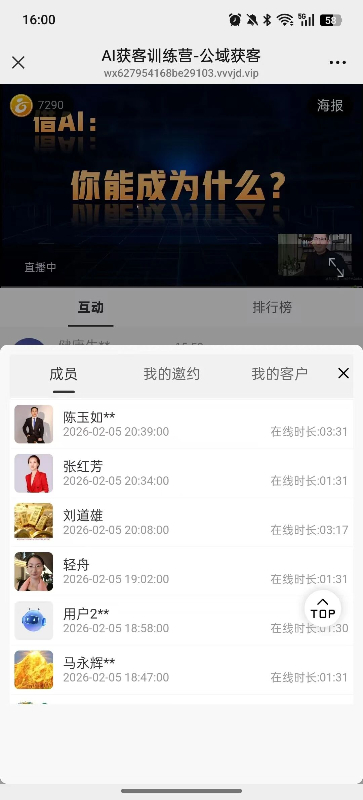This screenshot has width=363, height=800.
Task: Open member 马永辉**
Action: [x=181, y=670]
